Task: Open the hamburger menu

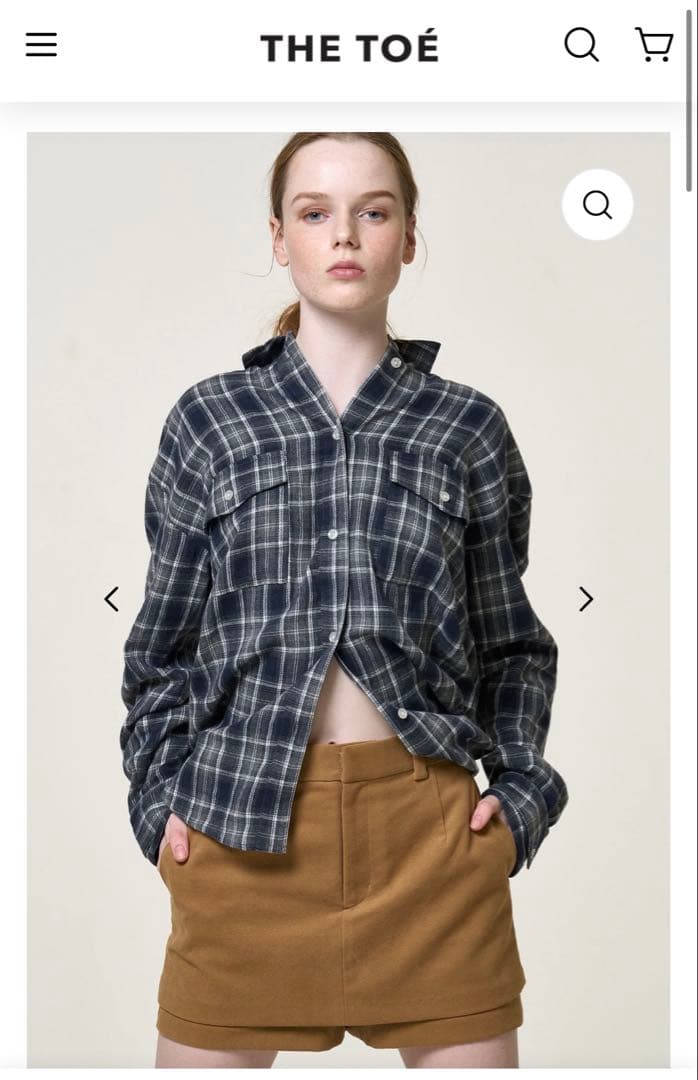Action: pos(41,45)
